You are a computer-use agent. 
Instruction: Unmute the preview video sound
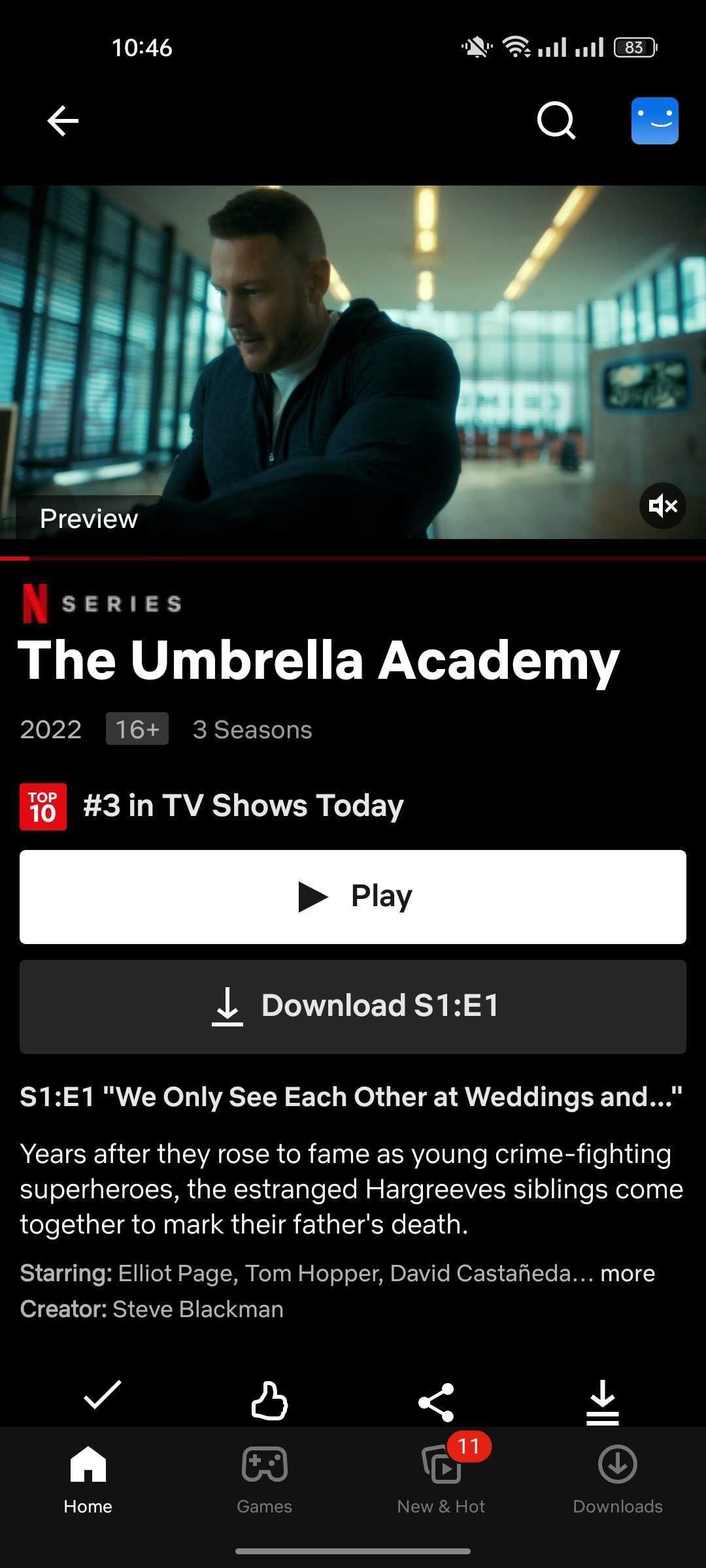click(662, 506)
